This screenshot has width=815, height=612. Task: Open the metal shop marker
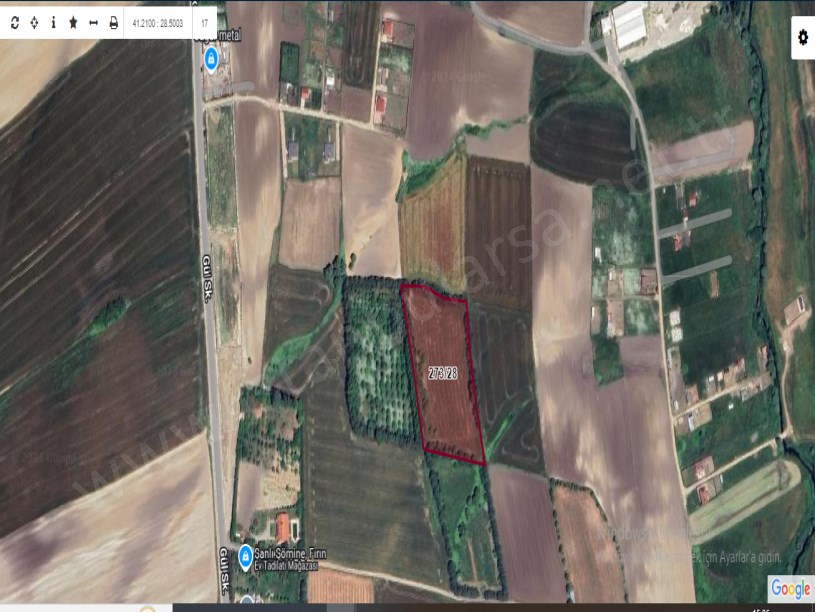pyautogui.click(x=211, y=60)
